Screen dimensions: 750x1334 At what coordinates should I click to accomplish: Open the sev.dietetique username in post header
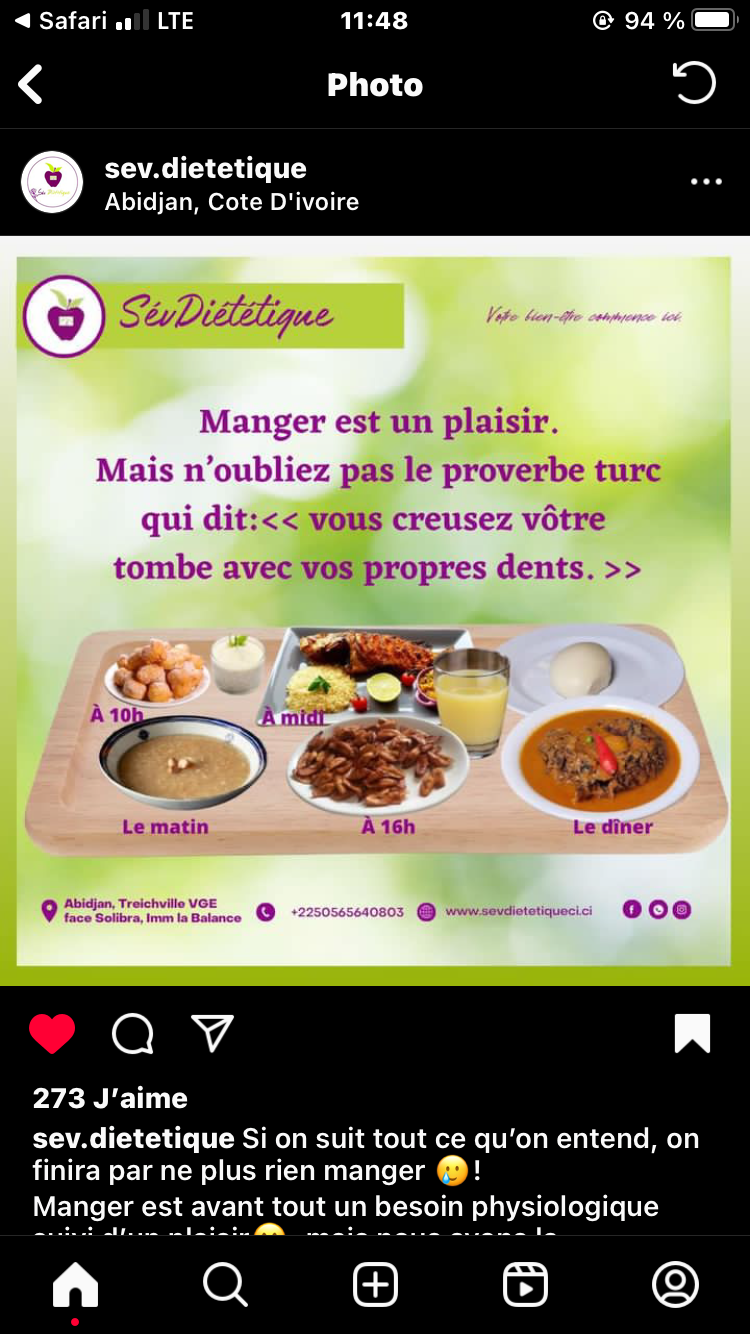coord(205,168)
